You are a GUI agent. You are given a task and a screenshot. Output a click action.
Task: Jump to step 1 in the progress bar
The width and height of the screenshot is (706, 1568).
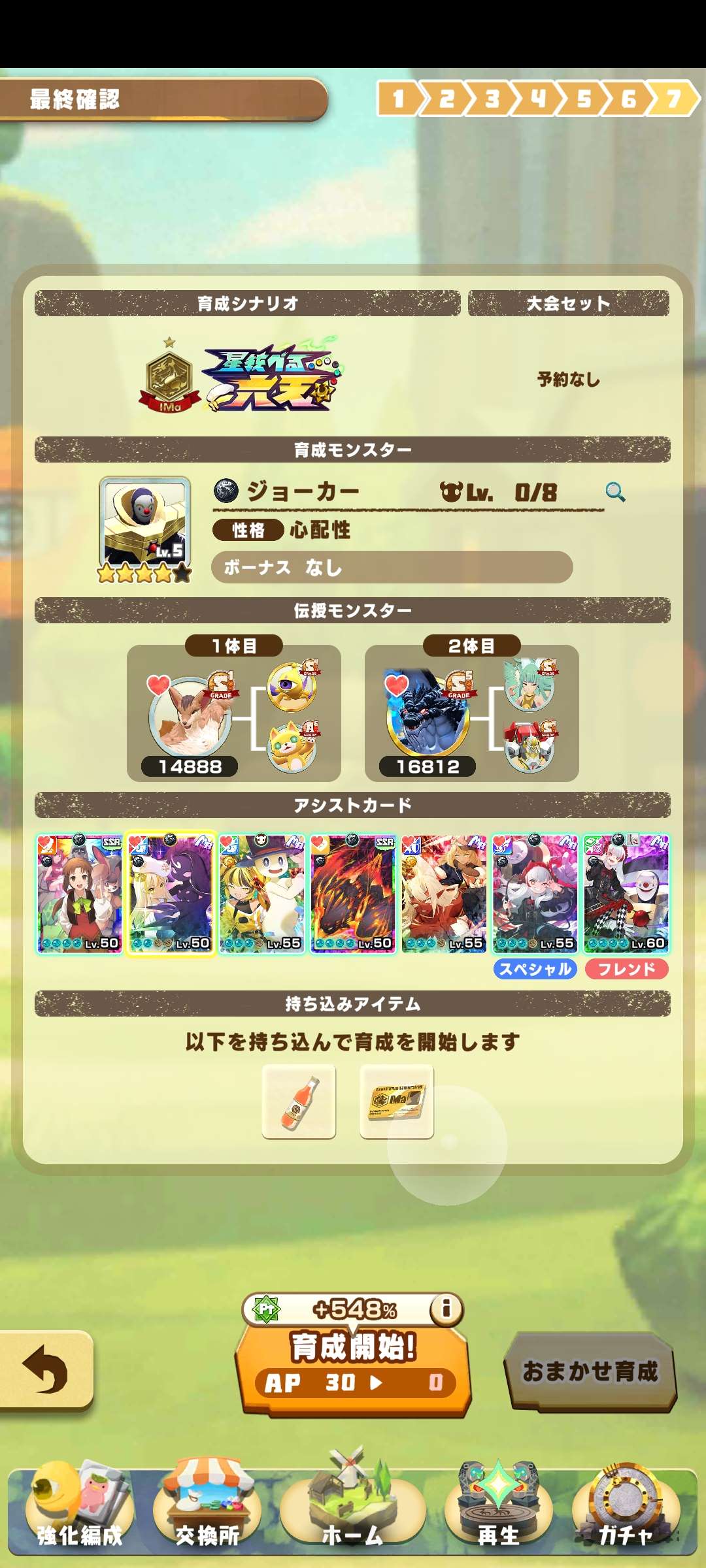click(x=398, y=99)
